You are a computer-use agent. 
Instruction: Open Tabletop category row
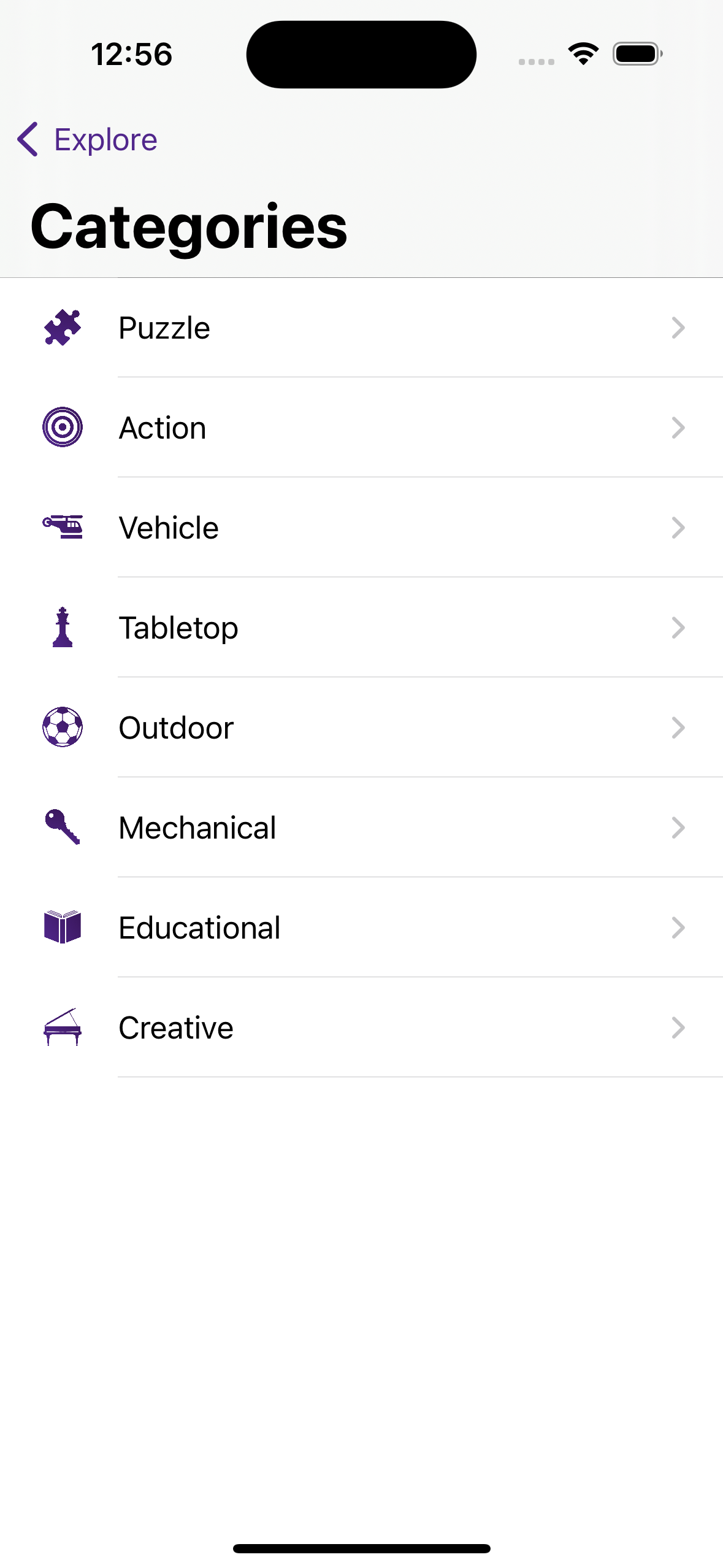pyautogui.click(x=361, y=628)
